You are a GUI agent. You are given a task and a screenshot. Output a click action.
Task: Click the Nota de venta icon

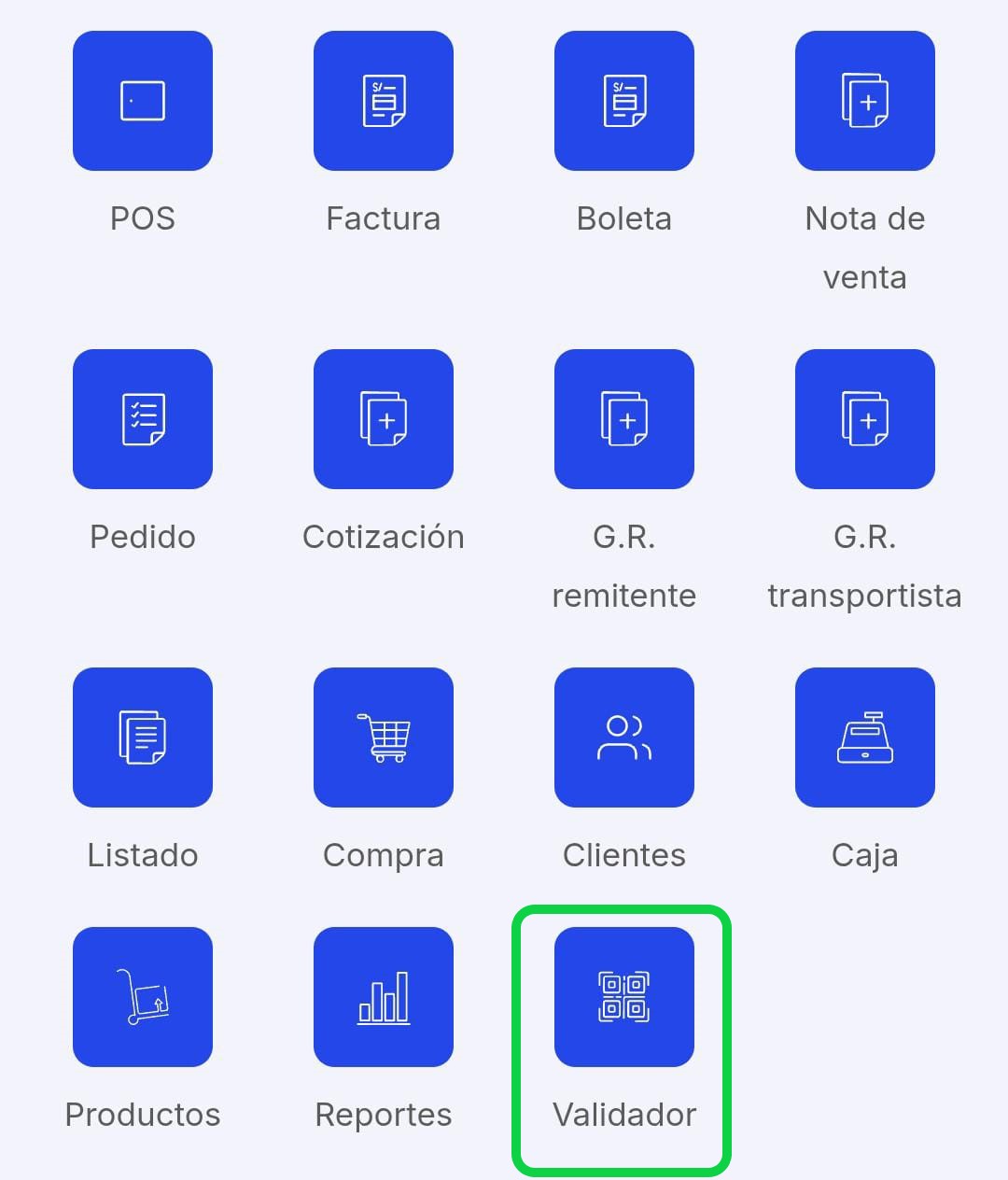pyautogui.click(x=864, y=100)
